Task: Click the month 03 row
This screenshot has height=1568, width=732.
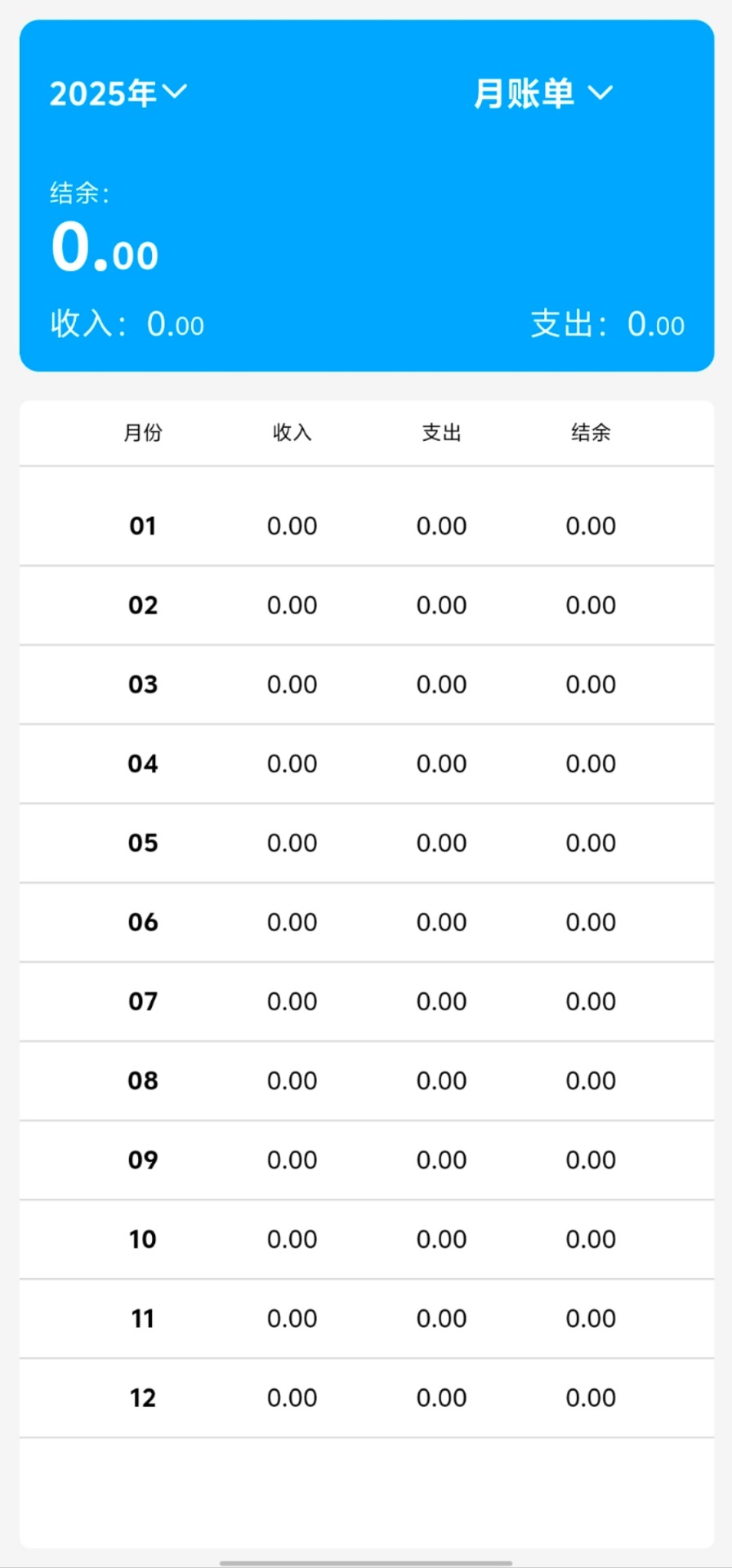Action: click(x=366, y=684)
